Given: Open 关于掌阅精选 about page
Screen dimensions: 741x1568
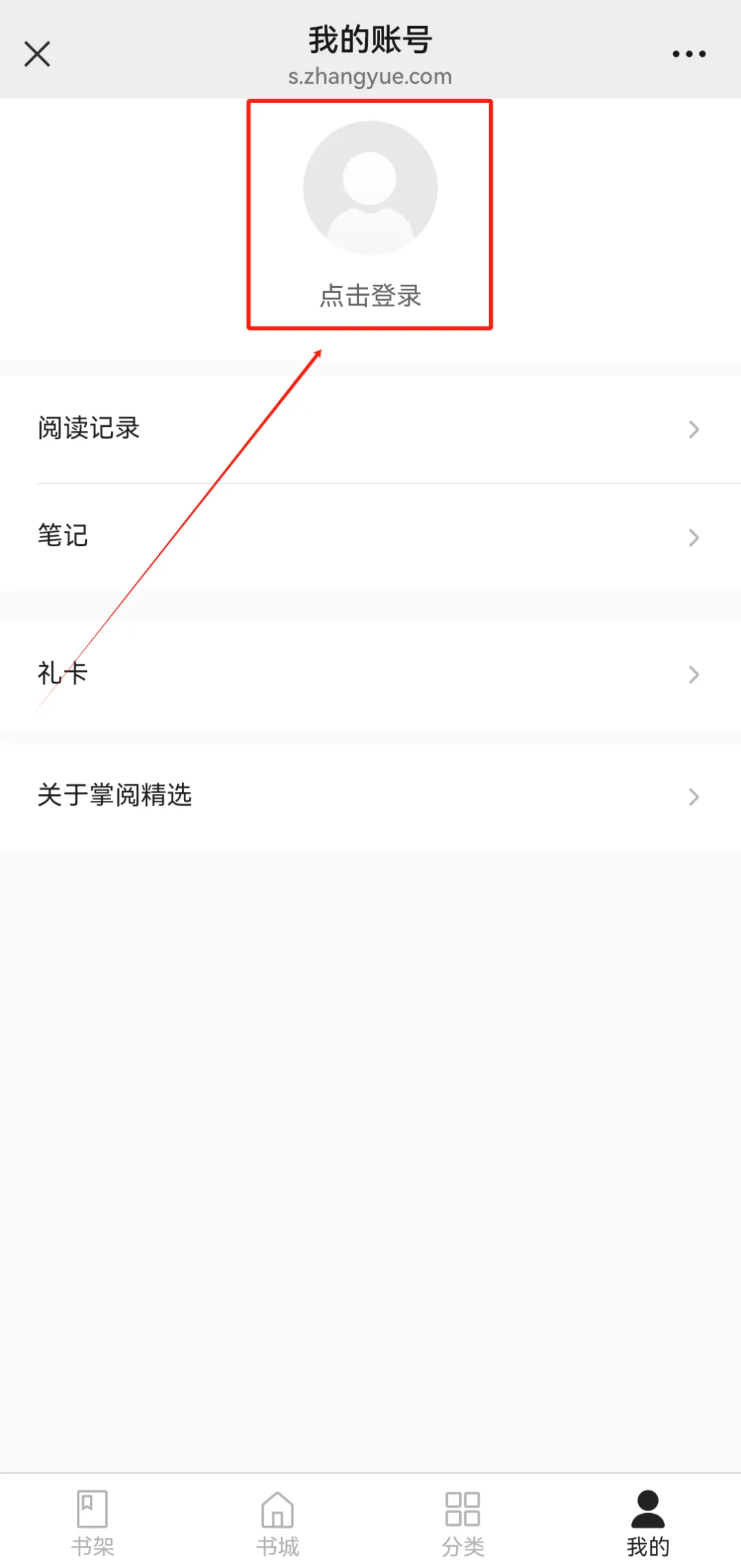Looking at the screenshot, I should [x=370, y=796].
